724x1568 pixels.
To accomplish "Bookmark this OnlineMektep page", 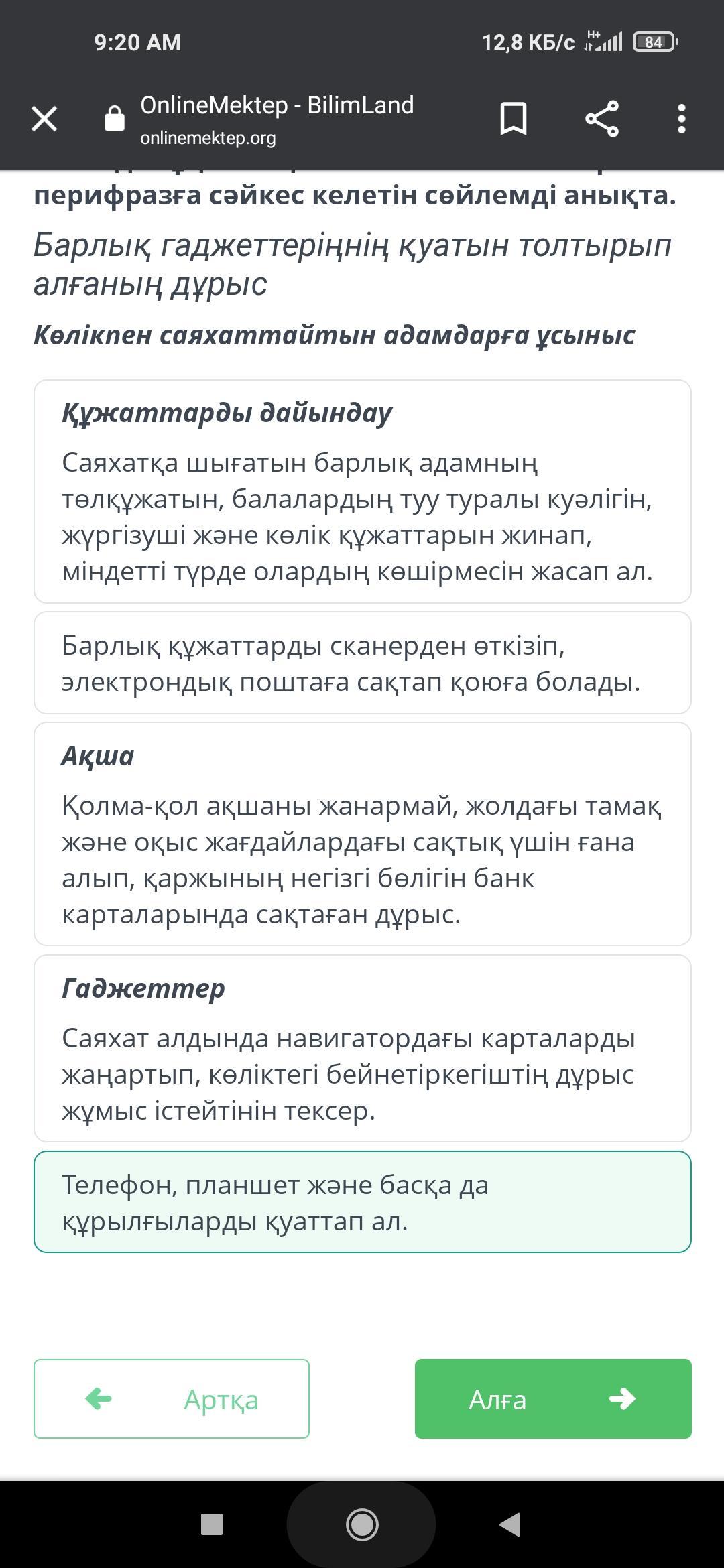I will click(514, 119).
